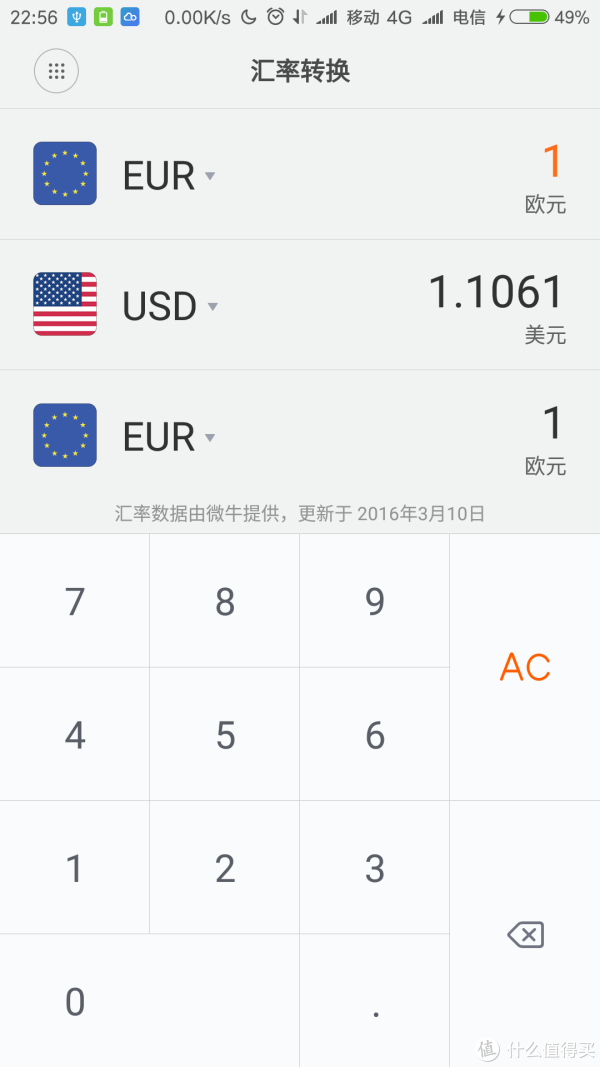The image size is (600, 1067).
Task: Clear the amount with AC
Action: [525, 667]
